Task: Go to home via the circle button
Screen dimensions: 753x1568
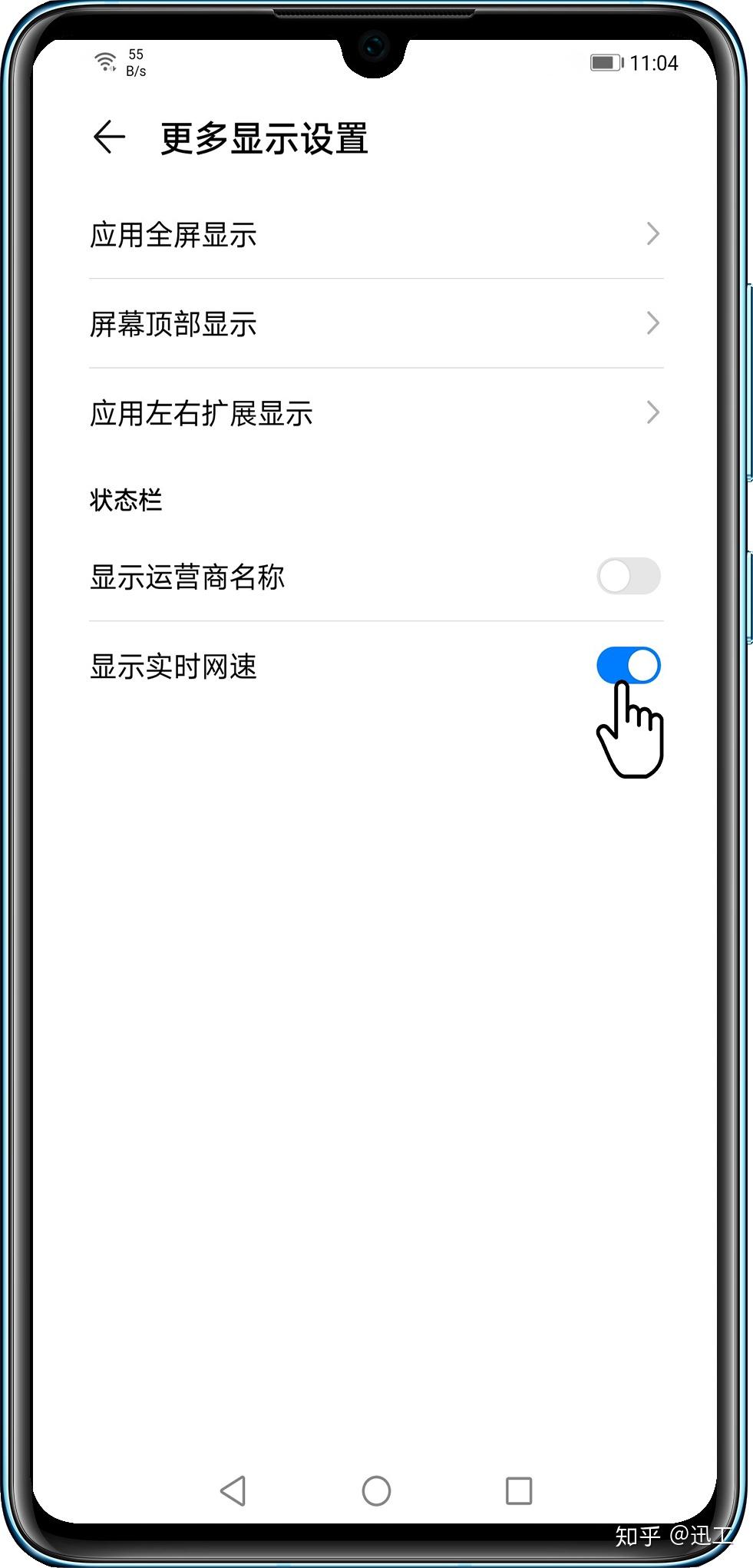Action: [376, 1490]
